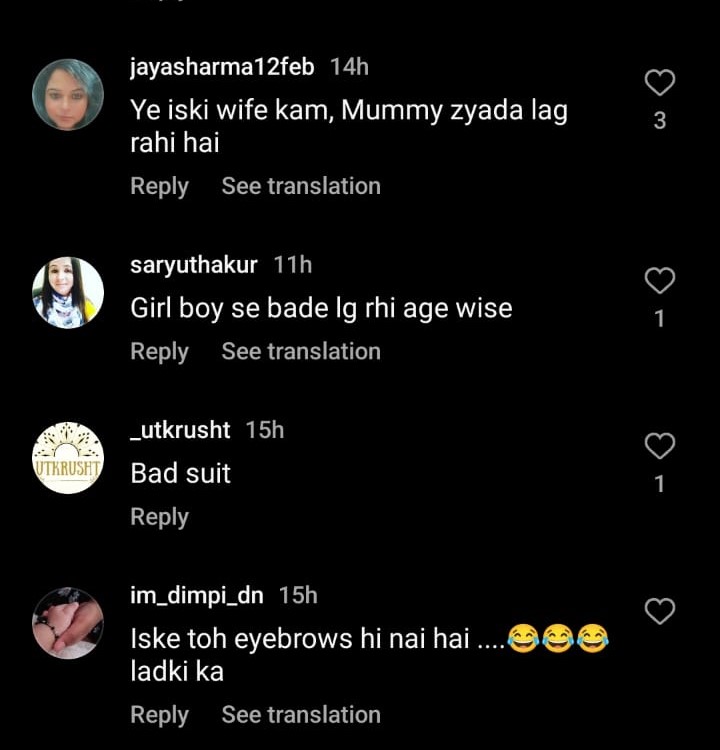See translation of jayasharma12feb's comment
Image resolution: width=720 pixels, height=750 pixels.
click(300, 186)
